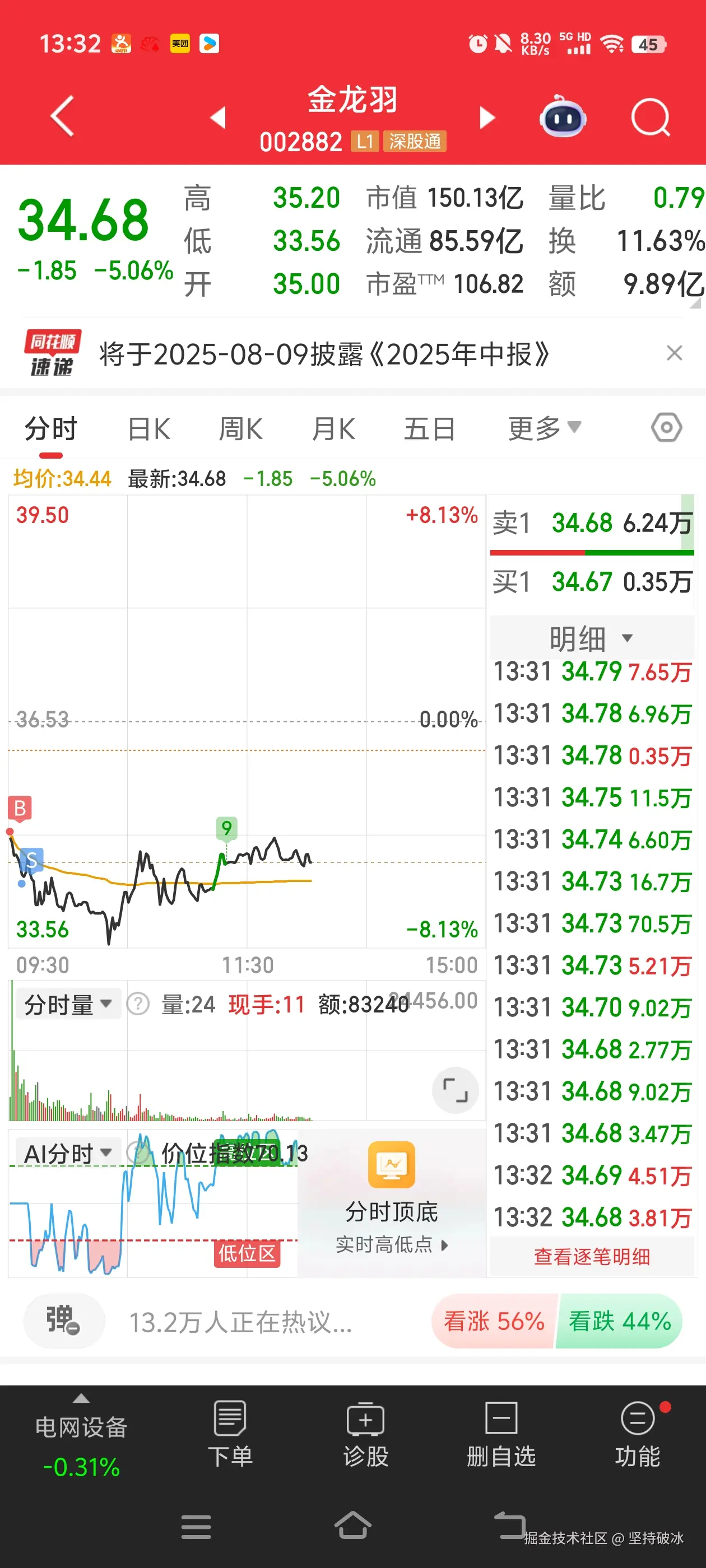This screenshot has height=1568, width=706.
Task: Dismiss the 2025 interim report banner
Action: click(x=675, y=353)
